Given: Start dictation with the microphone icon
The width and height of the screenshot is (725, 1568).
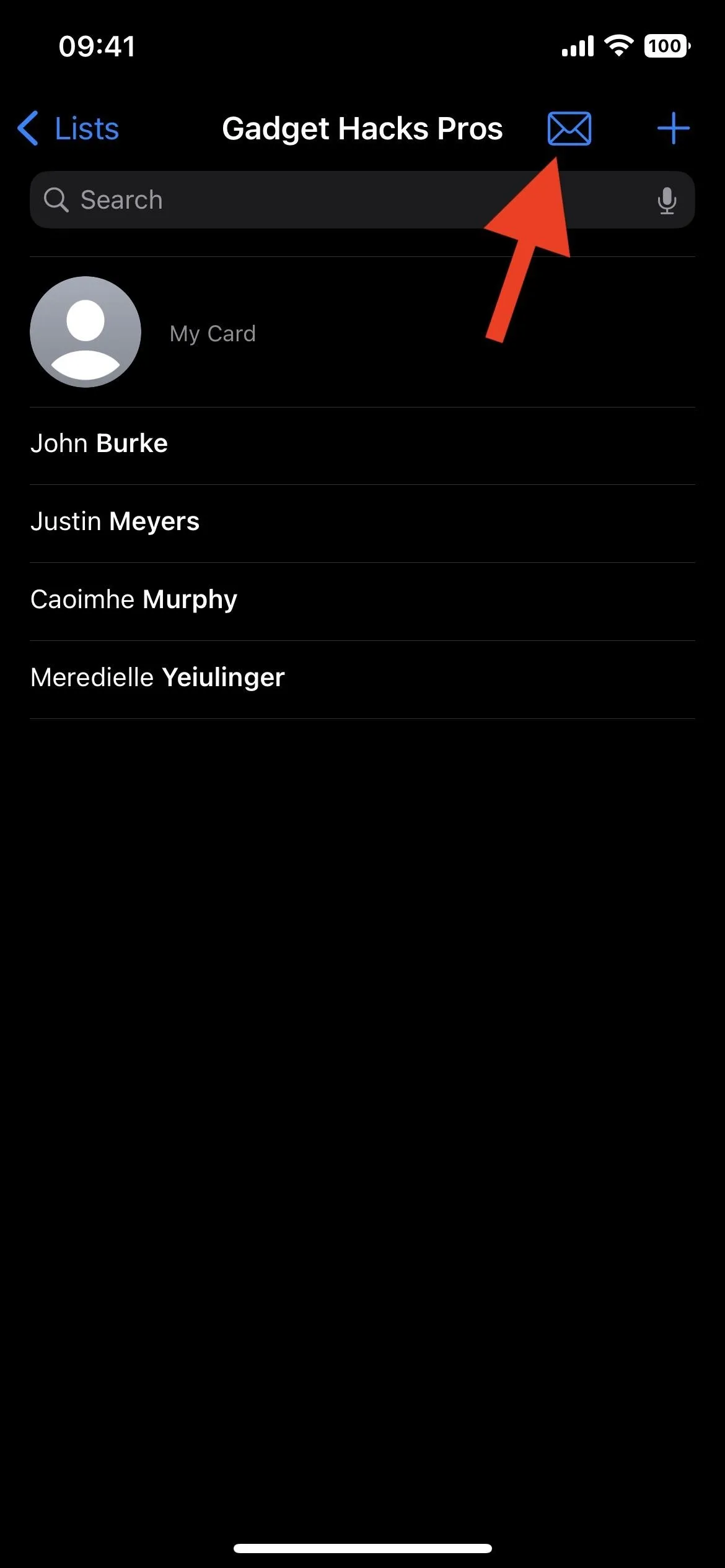Looking at the screenshot, I should (x=667, y=201).
